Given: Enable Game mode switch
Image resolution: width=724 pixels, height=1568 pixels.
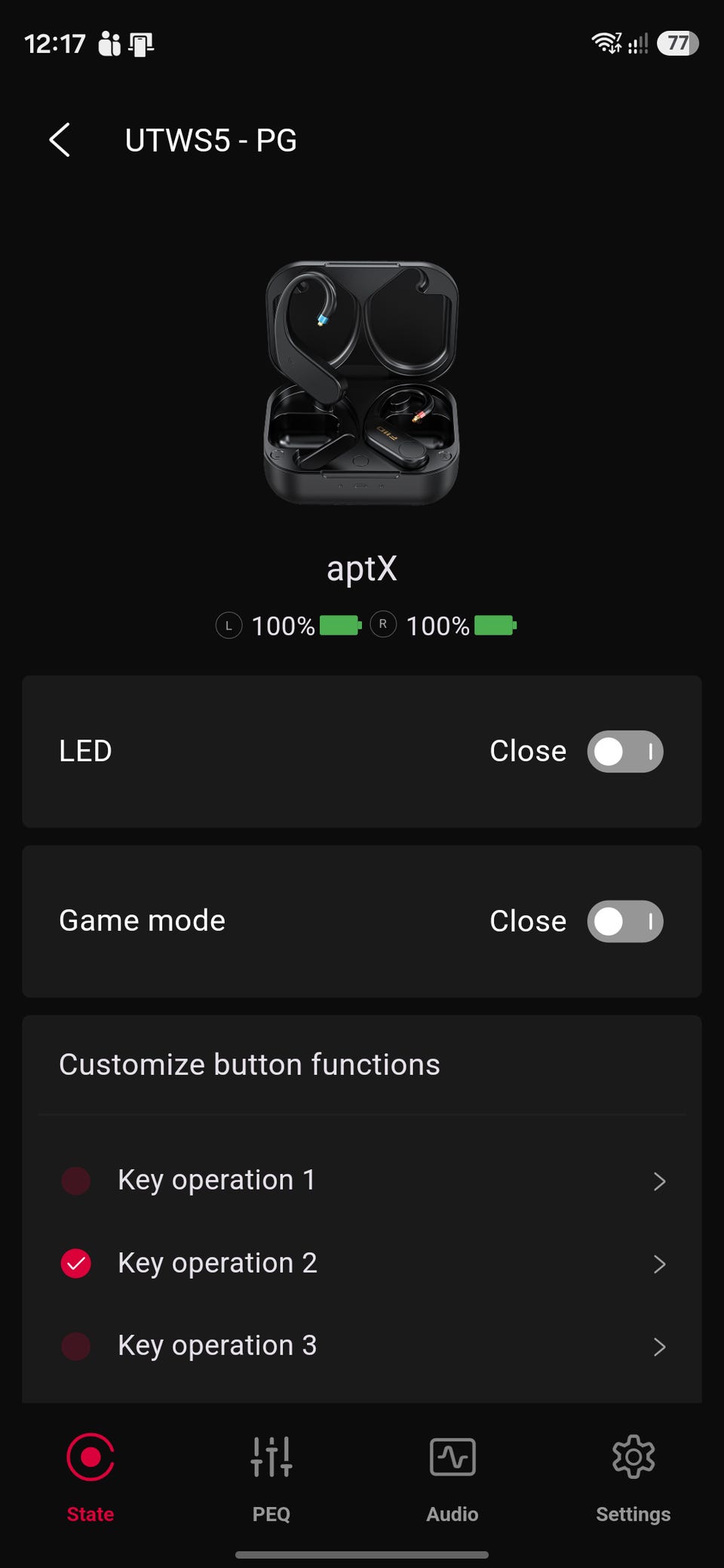Looking at the screenshot, I should pyautogui.click(x=625, y=921).
